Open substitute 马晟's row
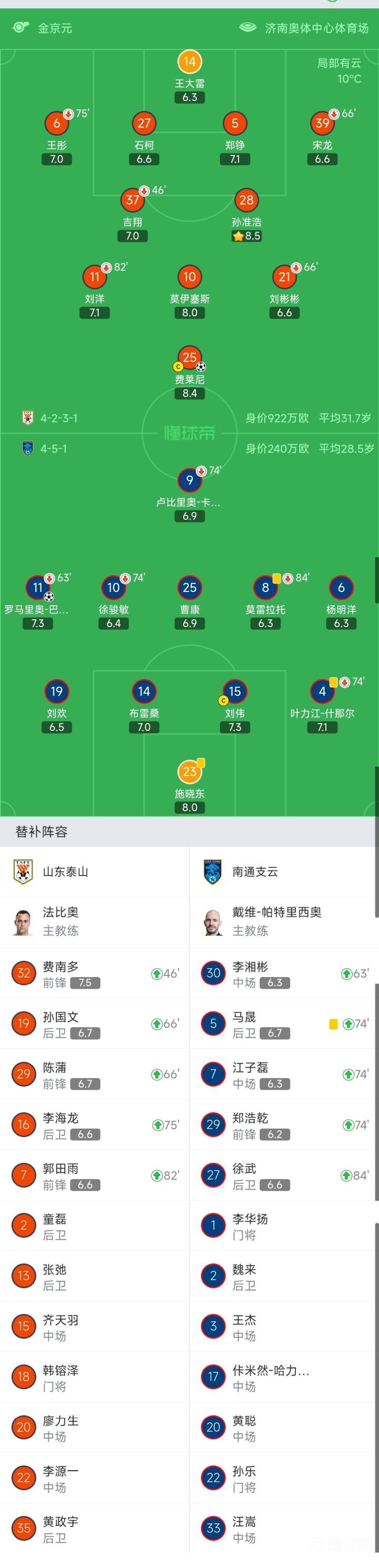The image size is (379, 1568). pos(284,1023)
